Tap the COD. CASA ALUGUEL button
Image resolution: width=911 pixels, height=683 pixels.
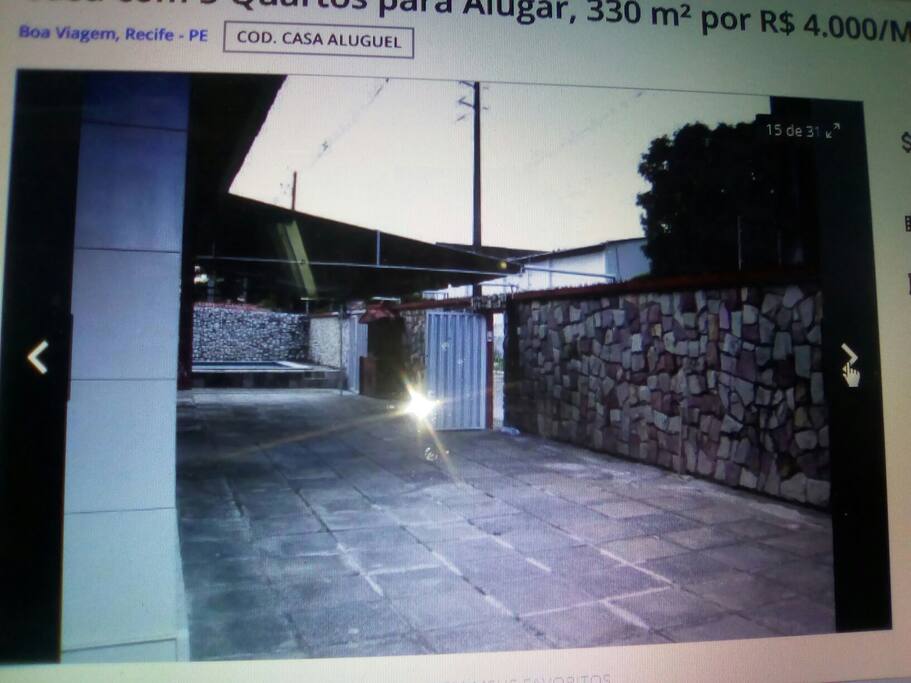pos(318,41)
